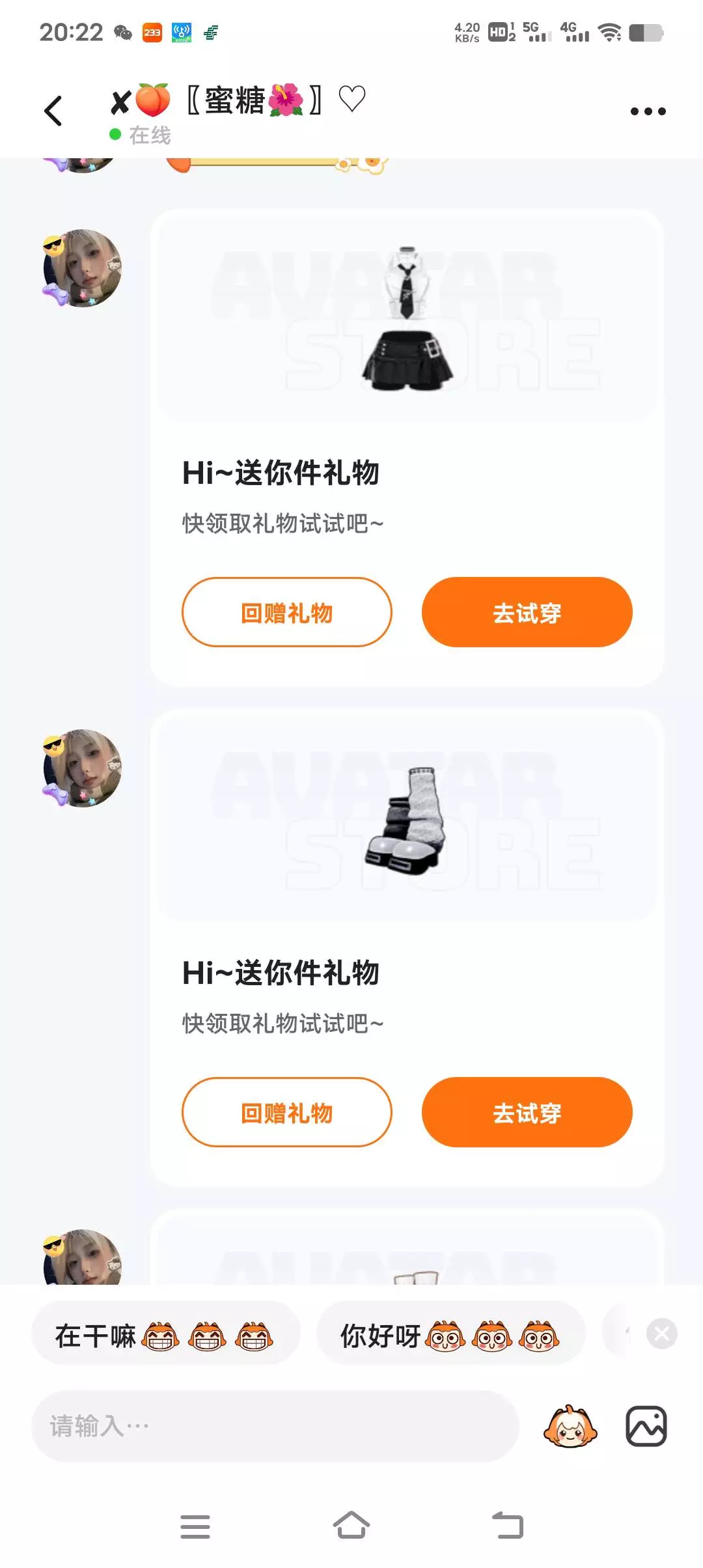Viewport: 703px width, 1568px height.
Task: Open the skirt outfit gift card
Action: pyautogui.click(x=407, y=447)
